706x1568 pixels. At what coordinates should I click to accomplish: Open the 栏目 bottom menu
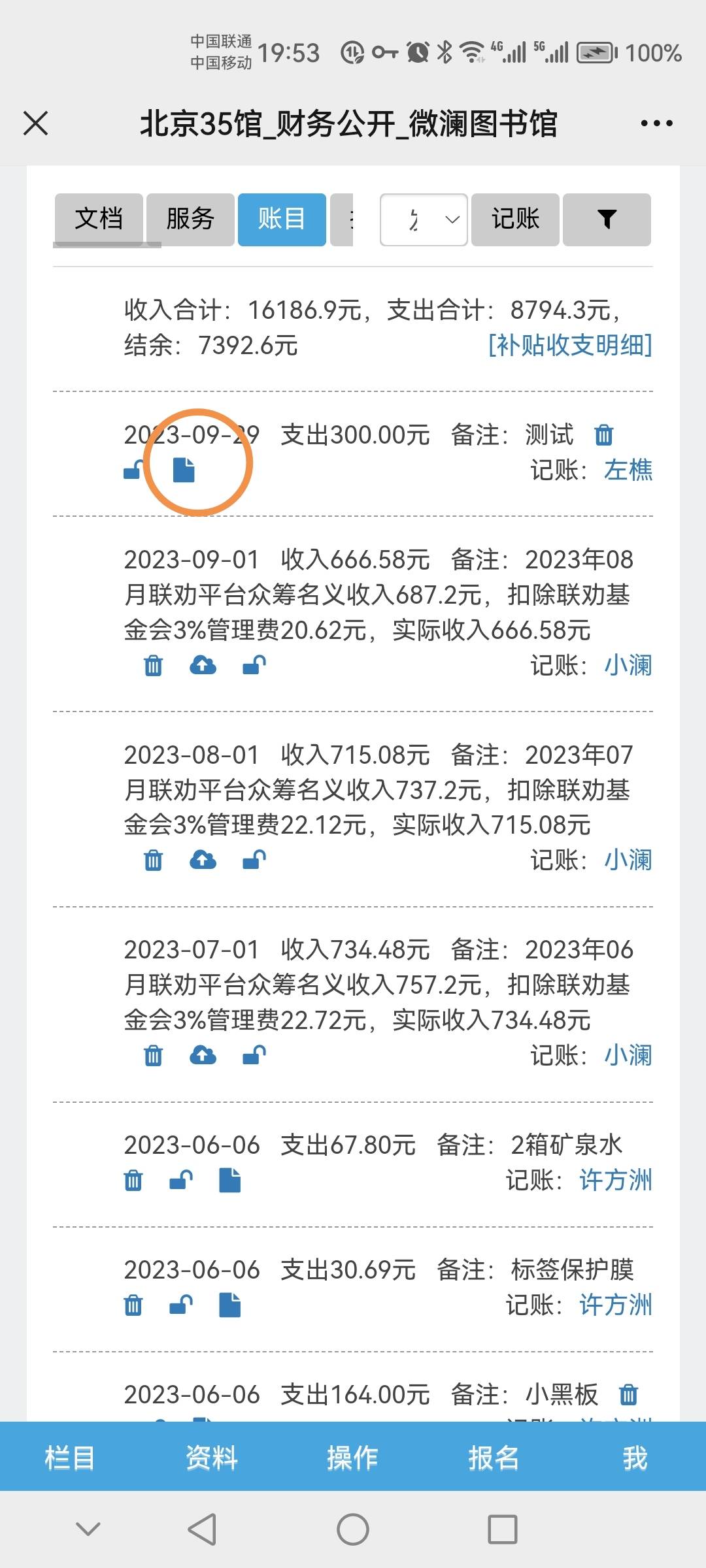coord(70,1458)
